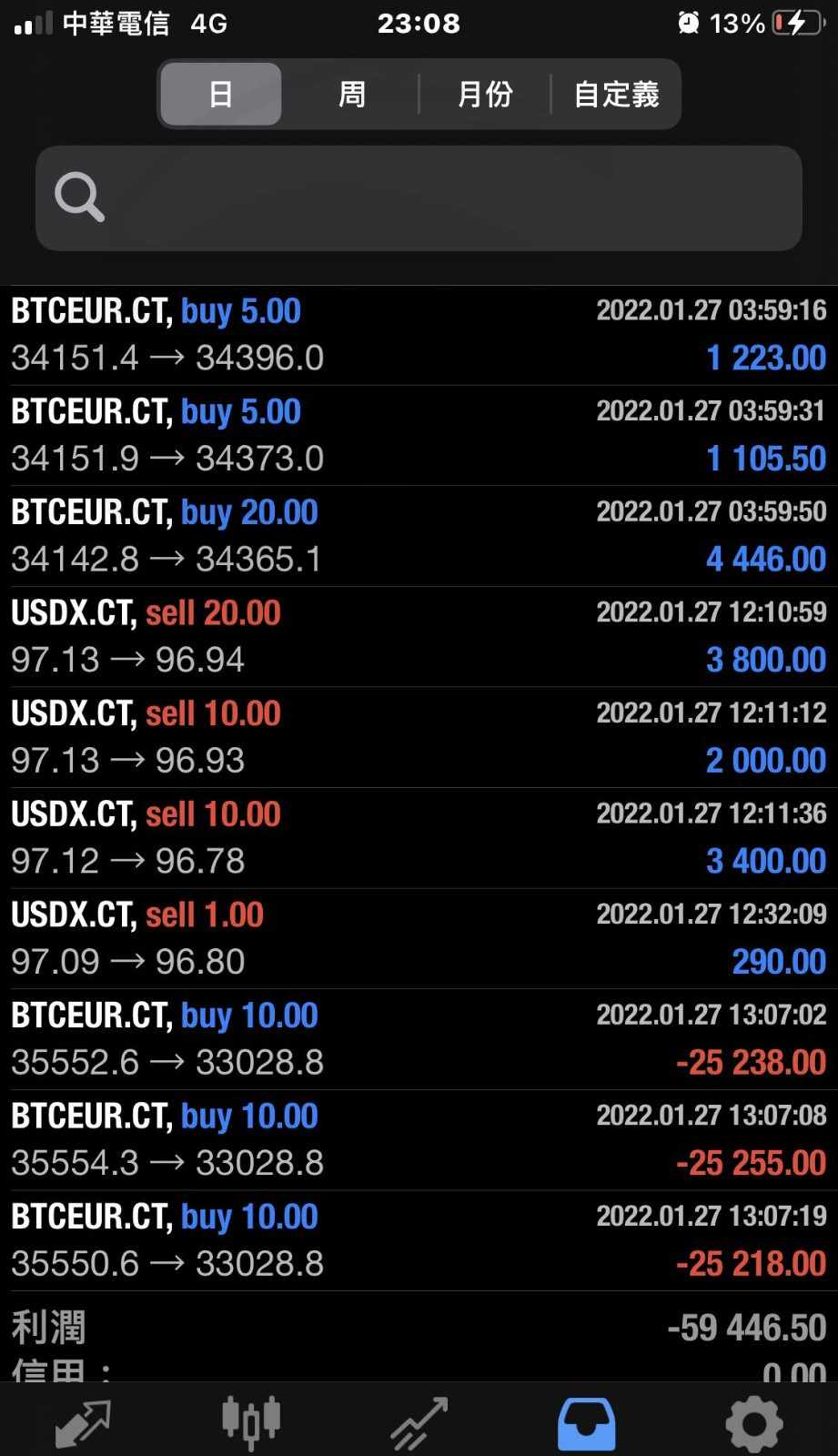This screenshot has height=1456, width=838.
Task: Choose the 自定義 (custom) period tab
Action: point(616,94)
